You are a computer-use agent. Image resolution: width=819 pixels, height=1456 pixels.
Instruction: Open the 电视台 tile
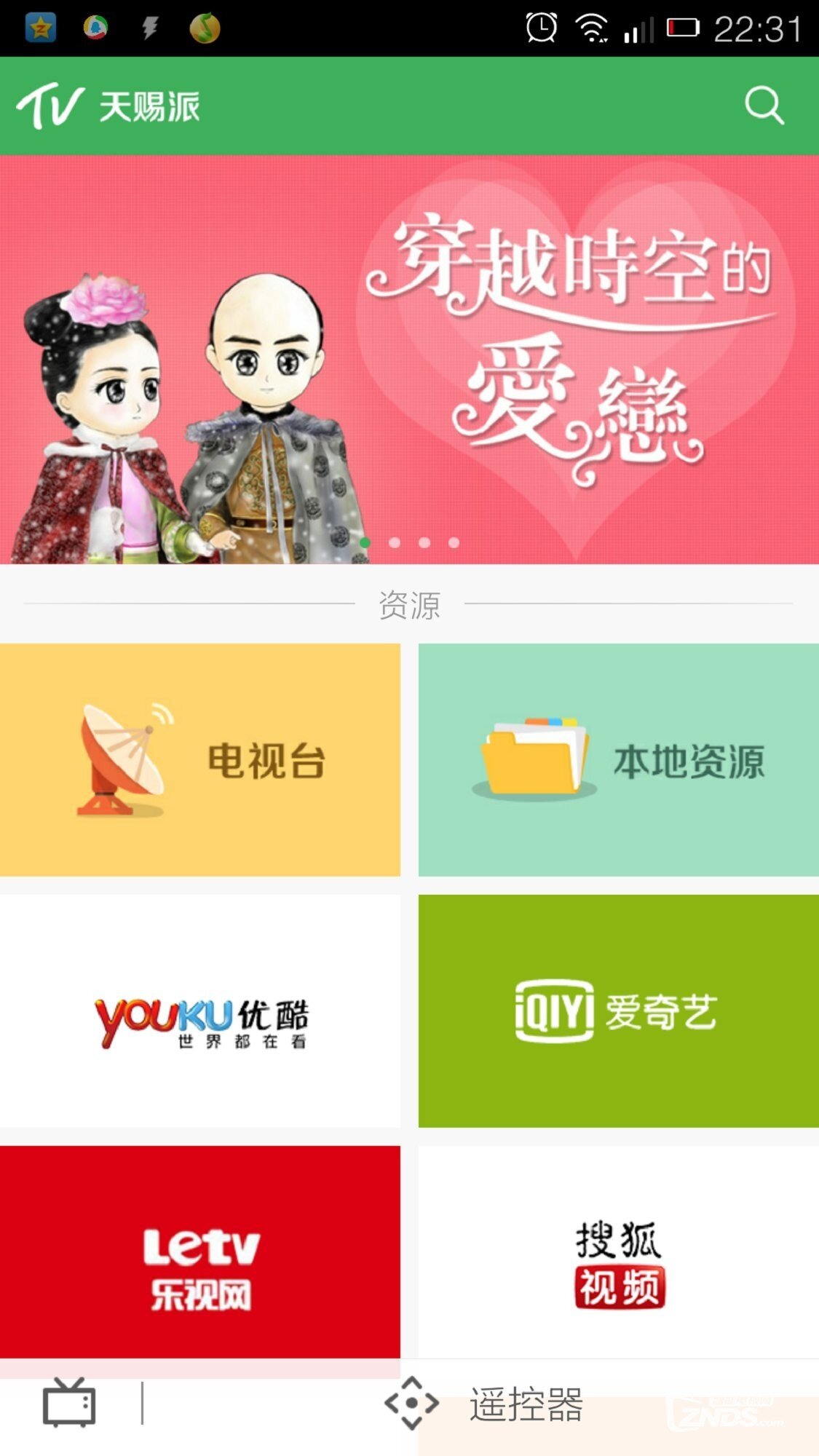click(200, 759)
